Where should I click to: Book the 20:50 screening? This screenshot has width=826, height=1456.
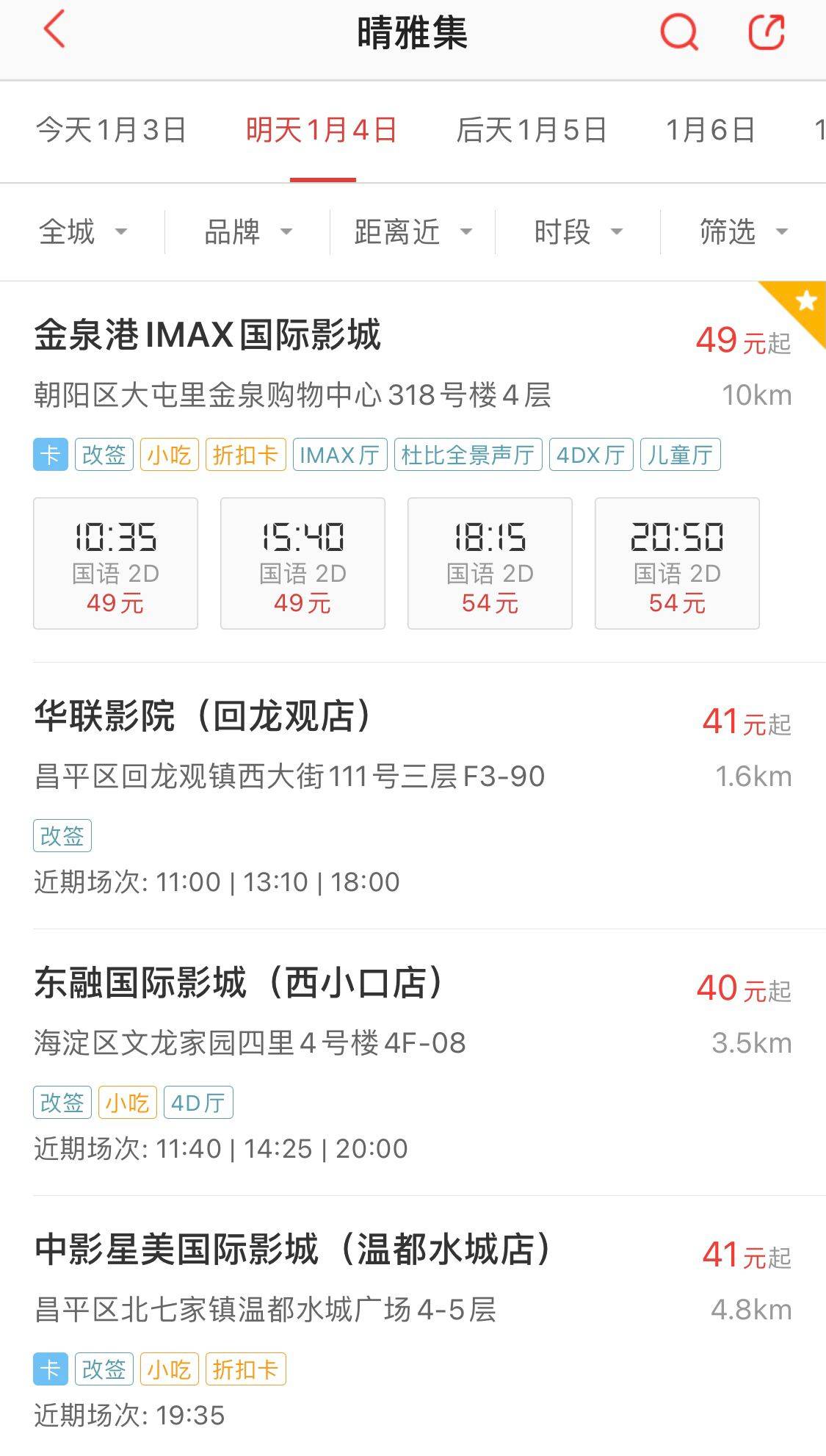pos(677,563)
